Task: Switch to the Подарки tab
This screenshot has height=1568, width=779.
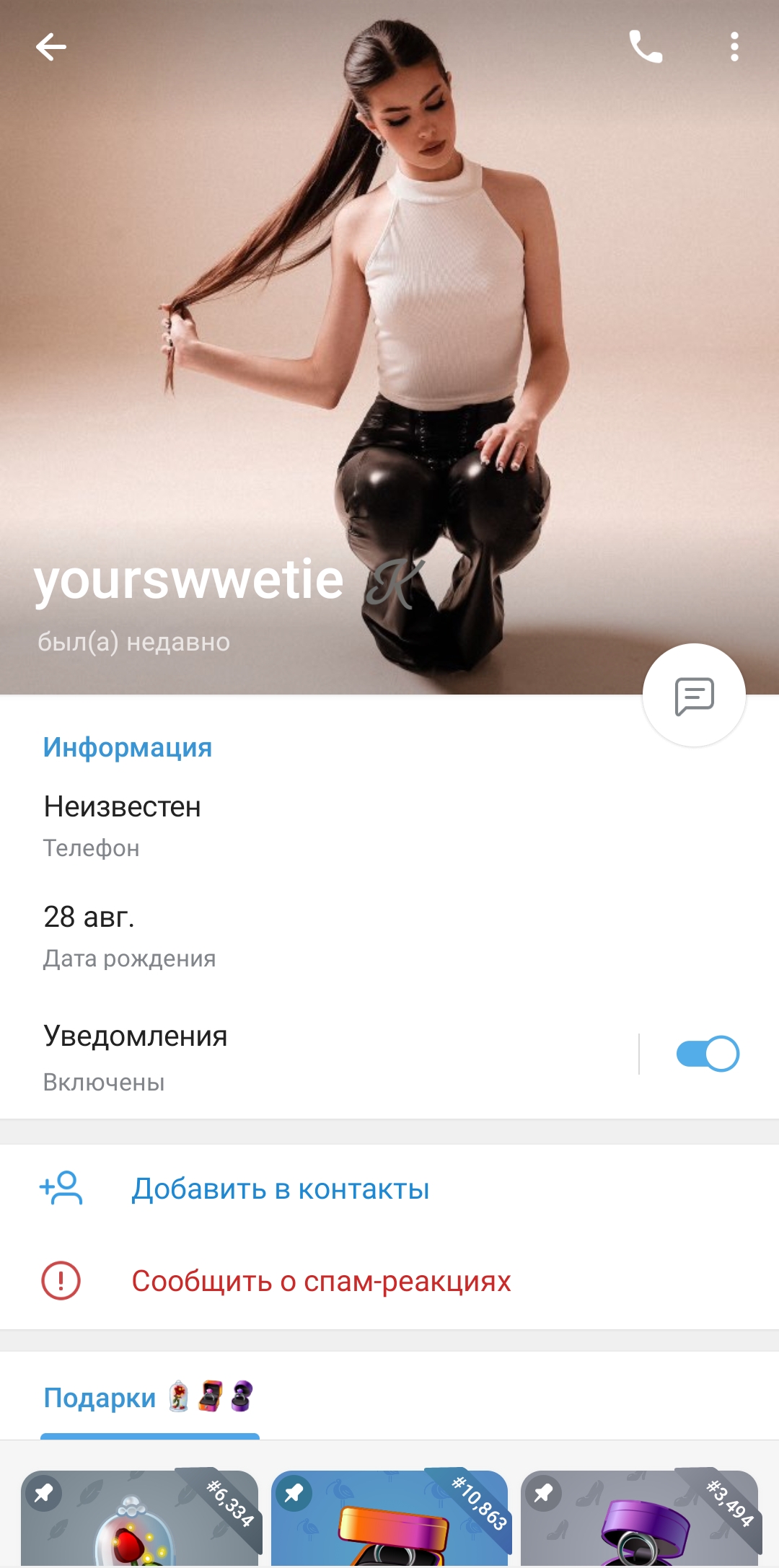Action: (149, 1398)
